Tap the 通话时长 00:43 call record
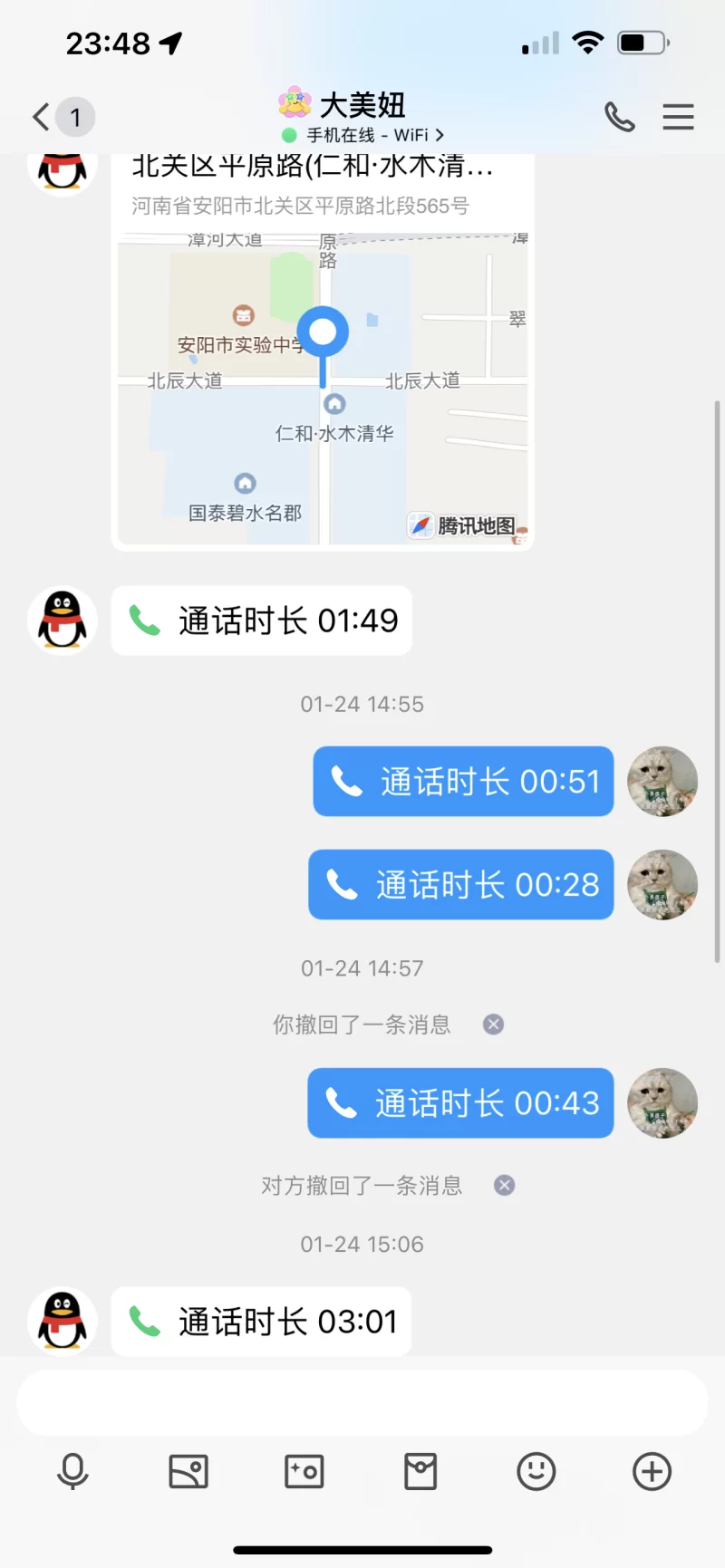The image size is (725, 1568). click(460, 1102)
